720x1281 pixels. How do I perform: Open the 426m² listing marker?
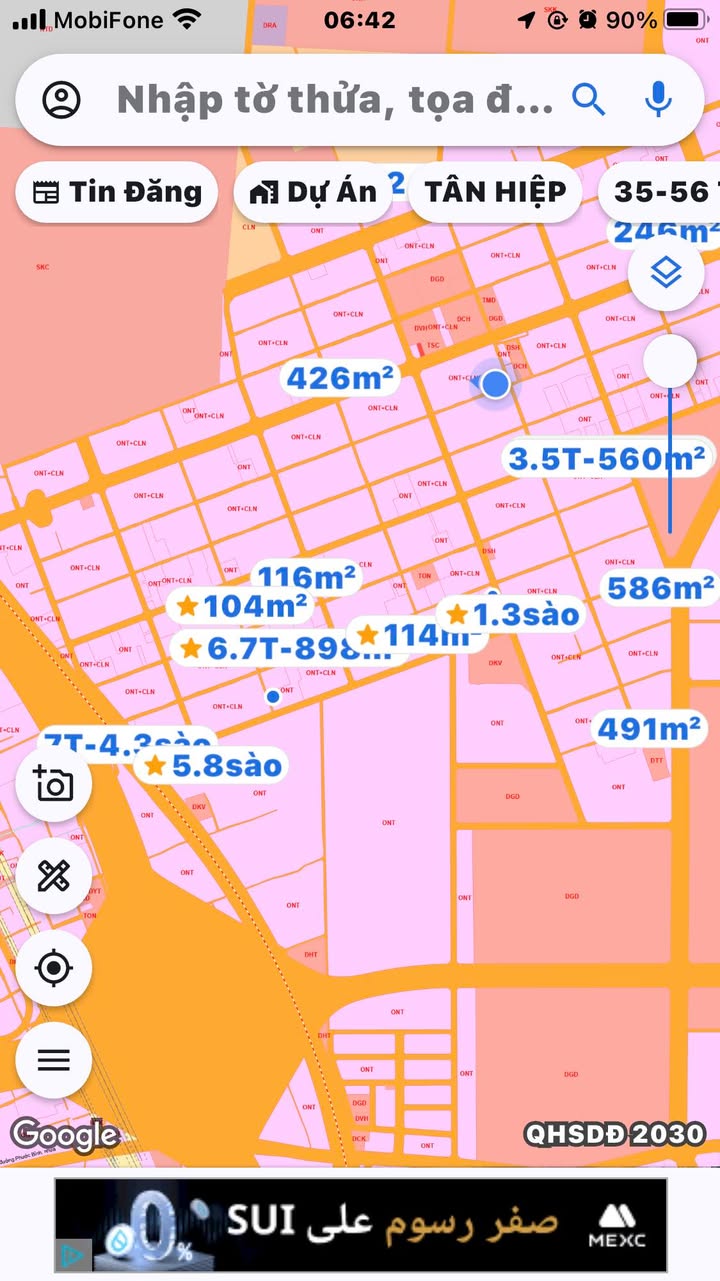click(x=342, y=378)
